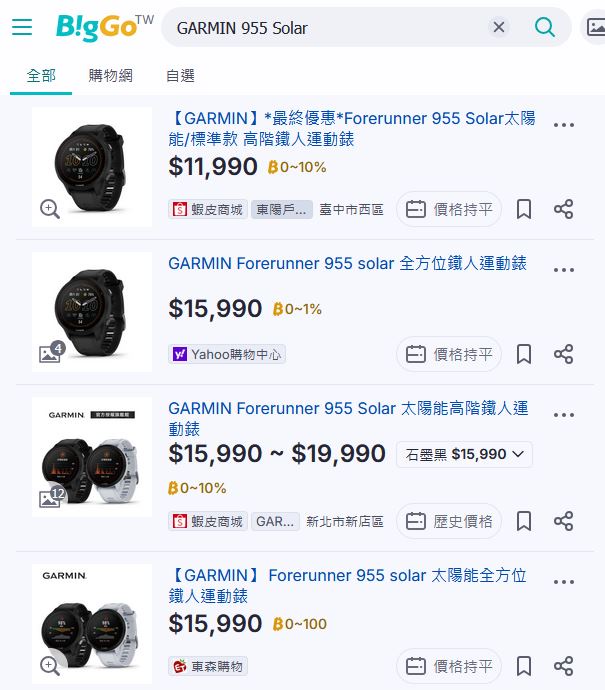Select the 全部 tab
Viewport: 605px width, 690px height.
pos(41,76)
